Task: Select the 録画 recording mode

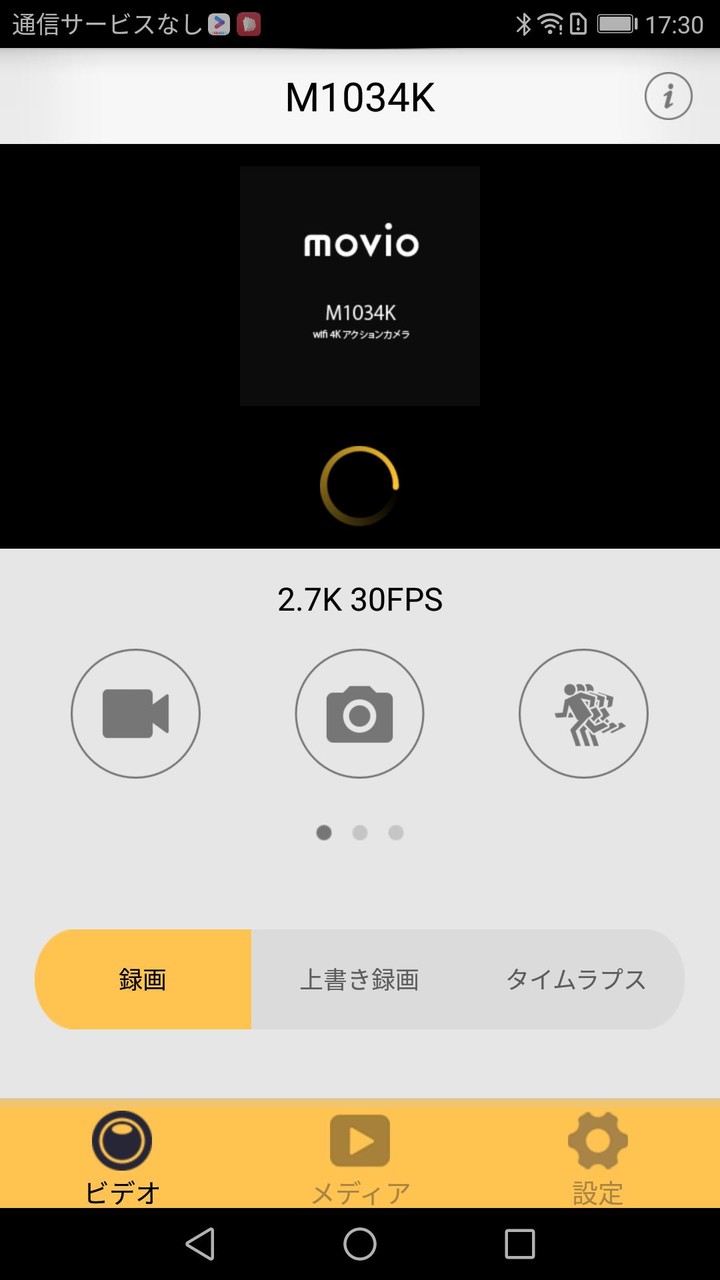Action: [144, 979]
